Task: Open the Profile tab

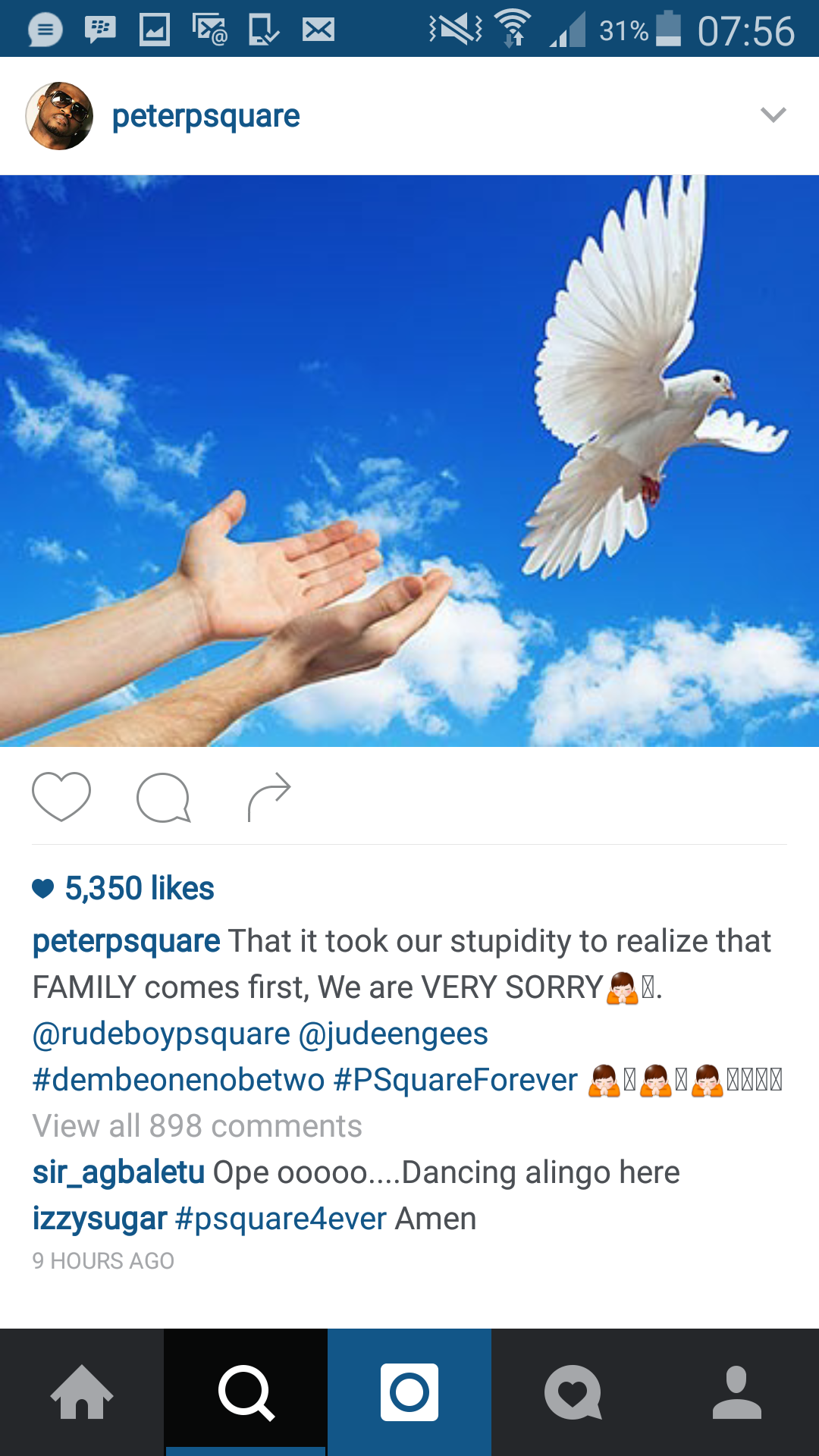Action: (x=737, y=1392)
